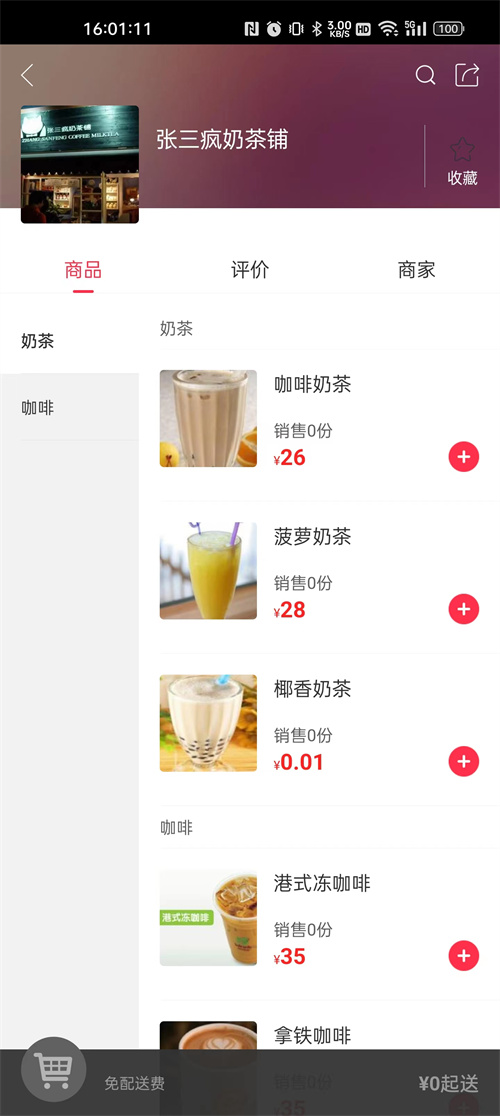Image resolution: width=500 pixels, height=1116 pixels.
Task: Select the 咖啡 category in the sidebar
Action: [69, 408]
